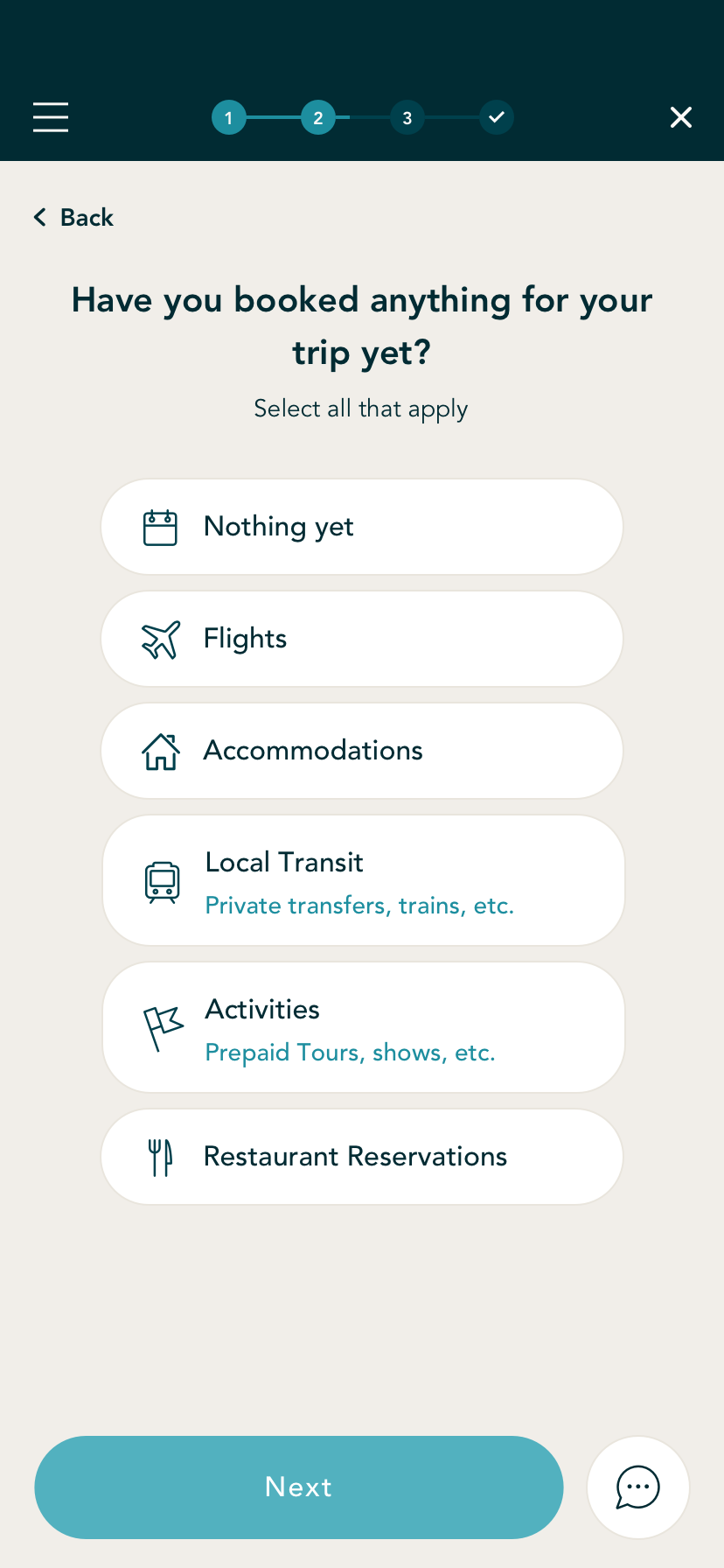Image resolution: width=724 pixels, height=1568 pixels.
Task: Select the Nothing yet option
Action: point(362,527)
